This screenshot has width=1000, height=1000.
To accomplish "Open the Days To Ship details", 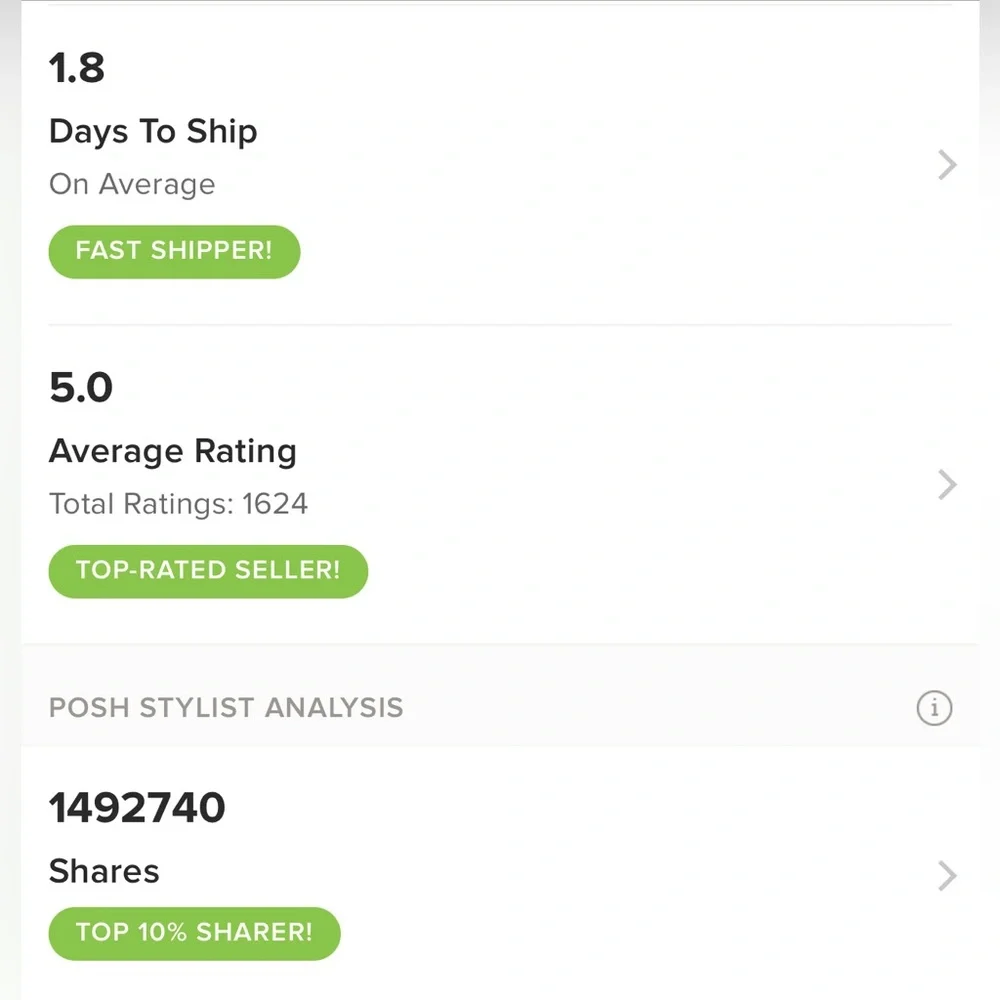I will pyautogui.click(x=946, y=165).
